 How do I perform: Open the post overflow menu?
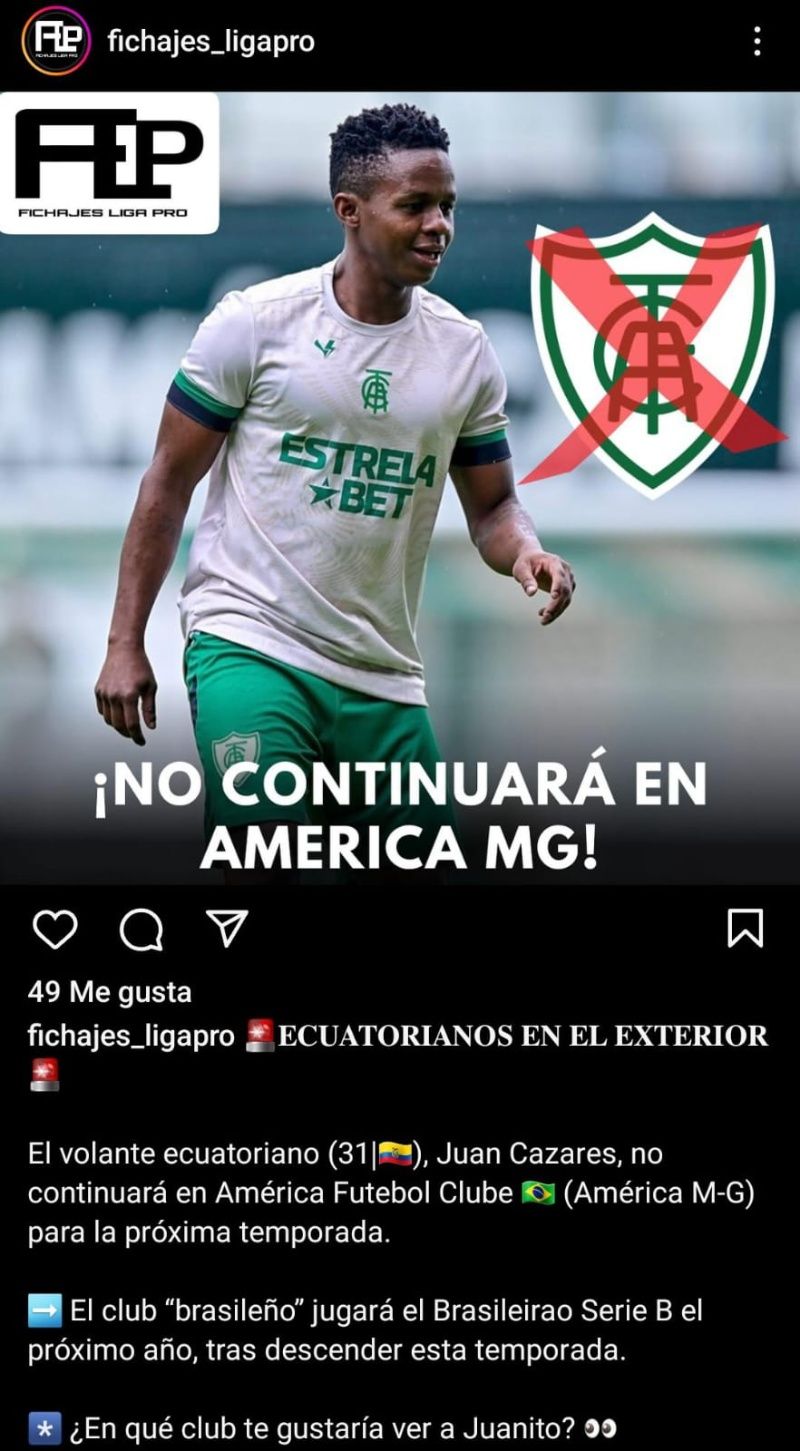click(x=757, y=41)
